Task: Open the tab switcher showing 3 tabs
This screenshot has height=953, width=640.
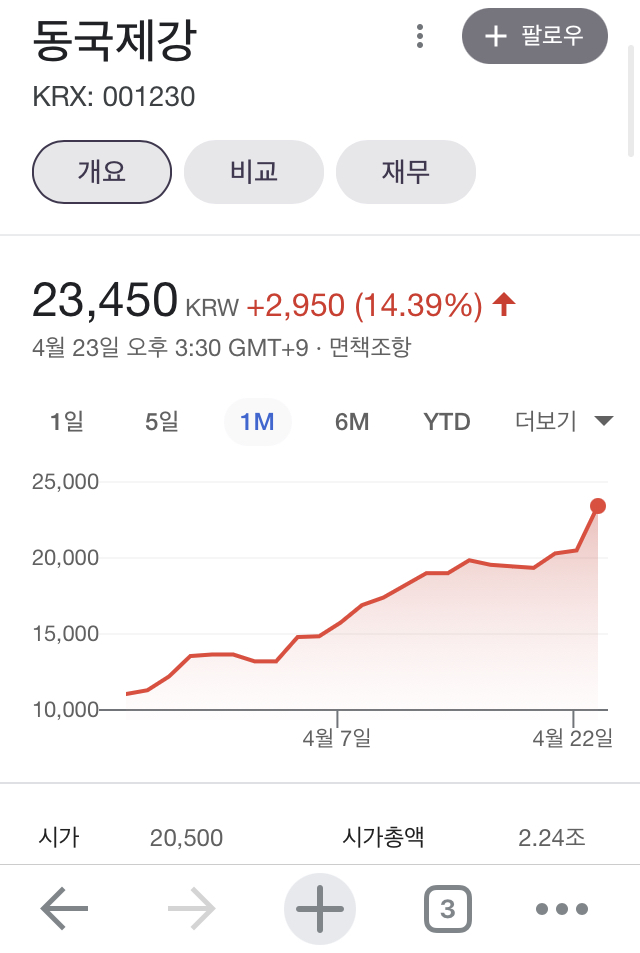Action: pyautogui.click(x=447, y=909)
